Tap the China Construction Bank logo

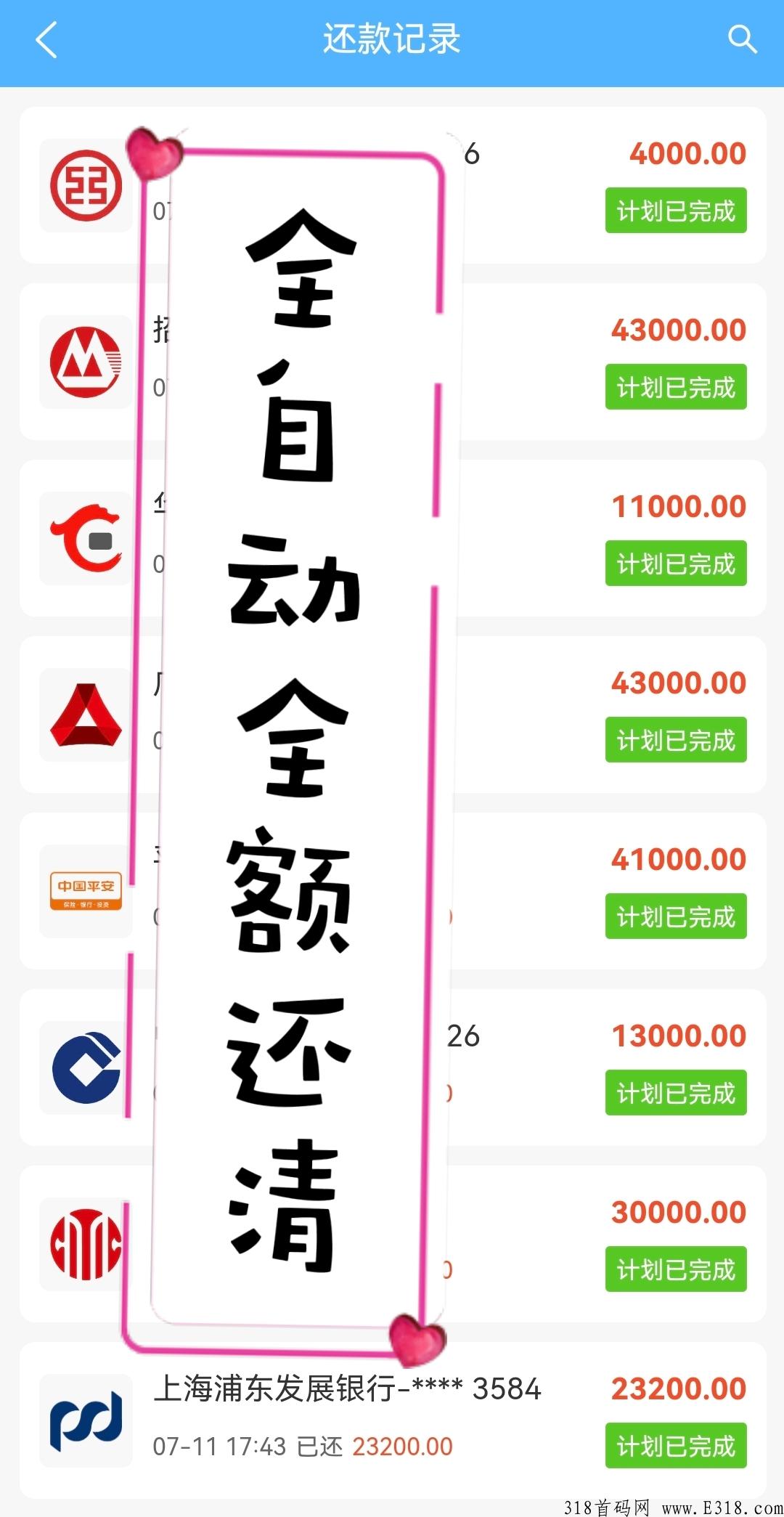click(x=85, y=1067)
